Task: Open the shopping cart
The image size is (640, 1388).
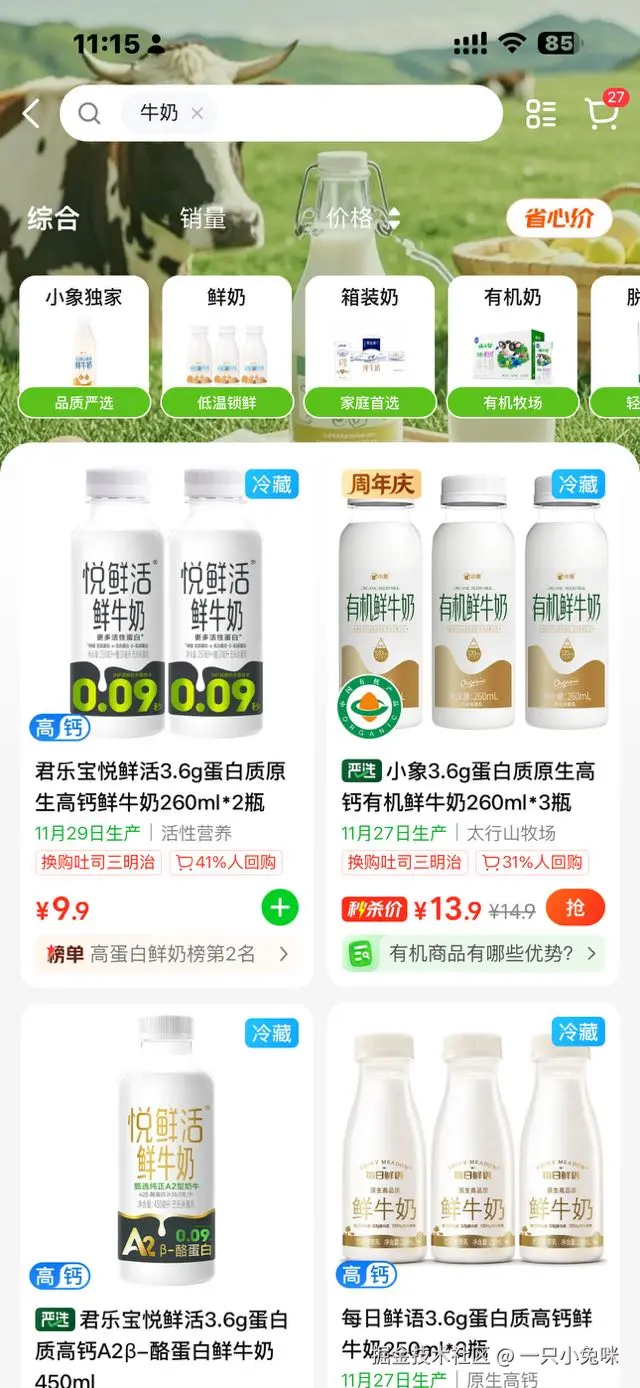Action: click(x=602, y=114)
